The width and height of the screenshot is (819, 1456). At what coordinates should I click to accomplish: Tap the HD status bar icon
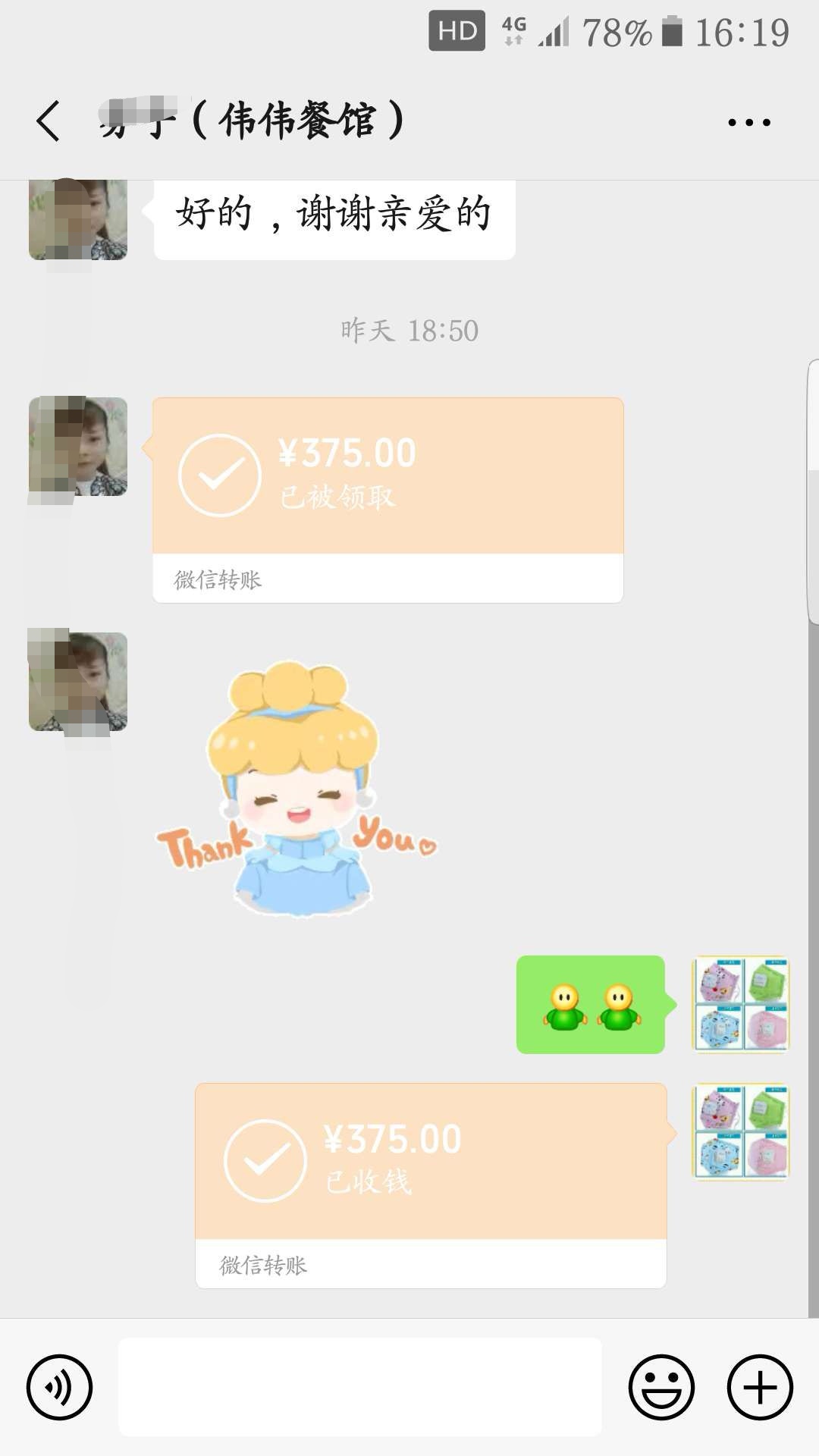click(x=458, y=30)
